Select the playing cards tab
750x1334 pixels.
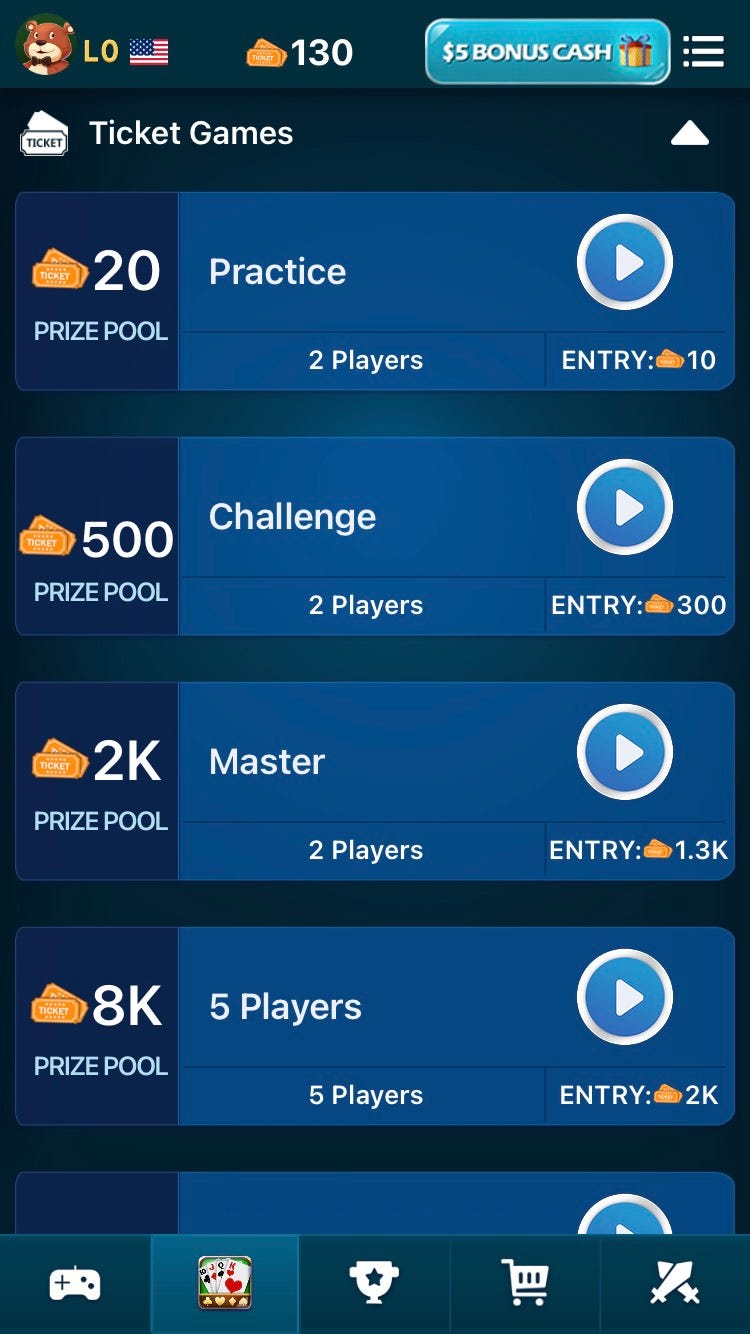click(225, 1284)
